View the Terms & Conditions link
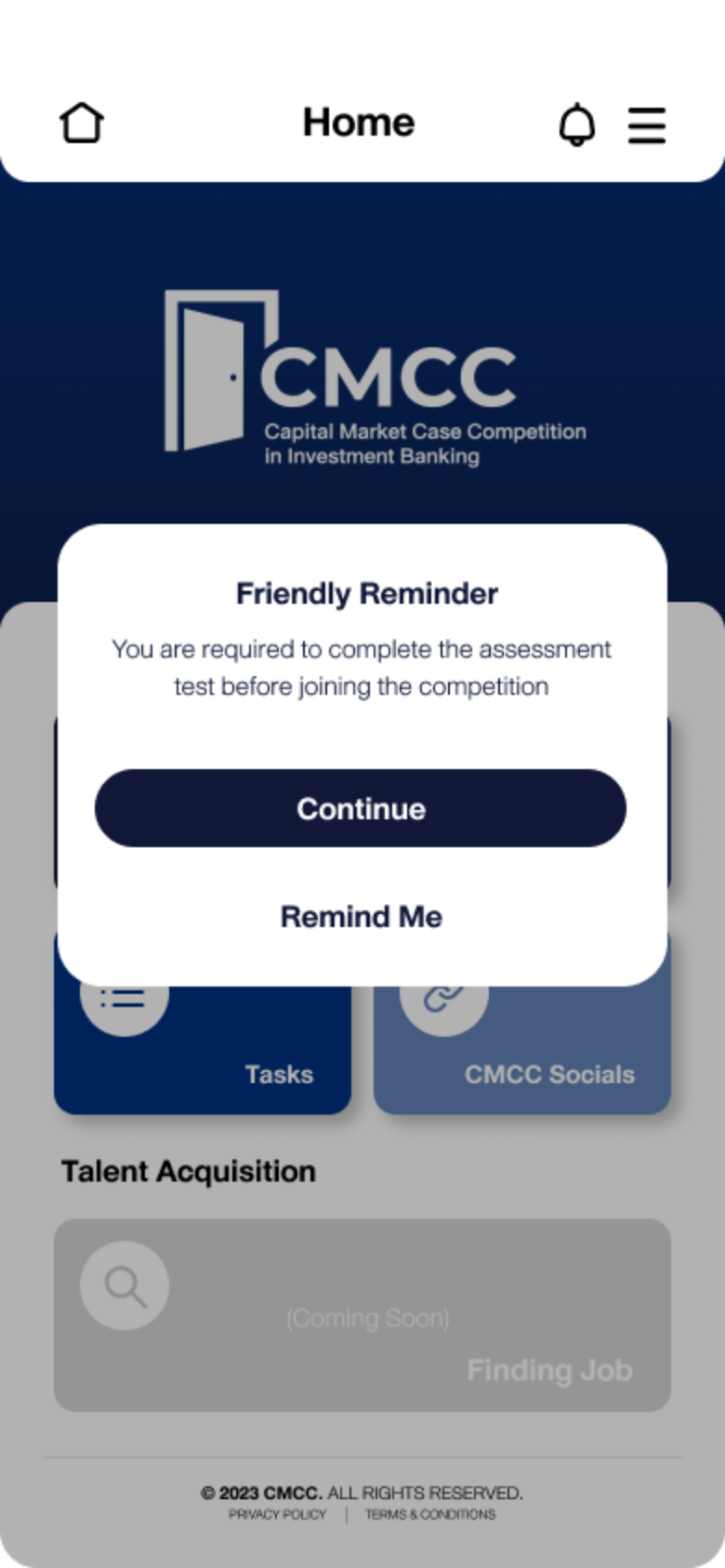725x1568 pixels. [x=430, y=1515]
